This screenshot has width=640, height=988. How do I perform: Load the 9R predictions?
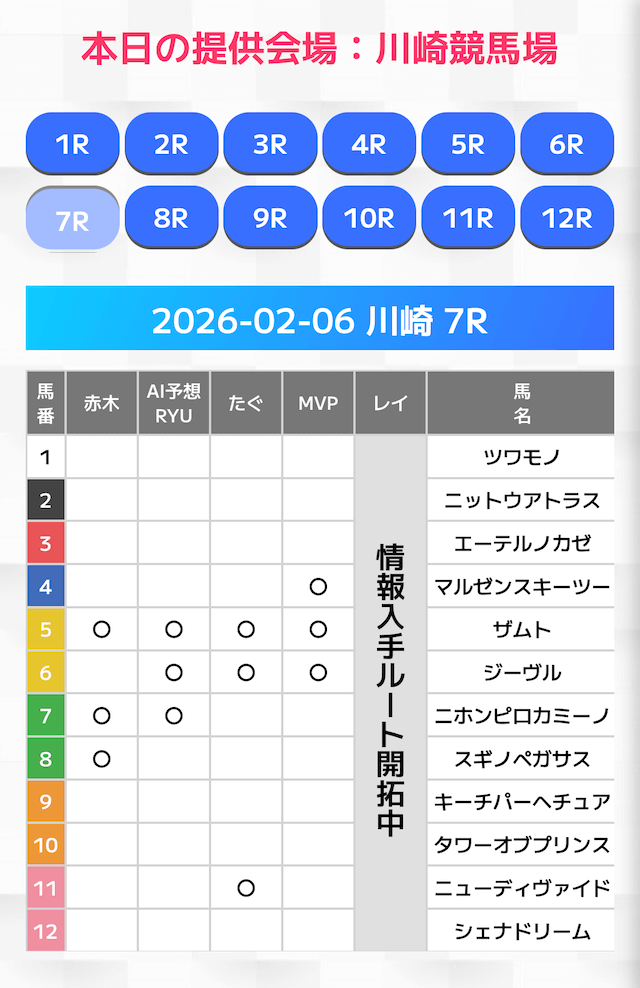270,217
